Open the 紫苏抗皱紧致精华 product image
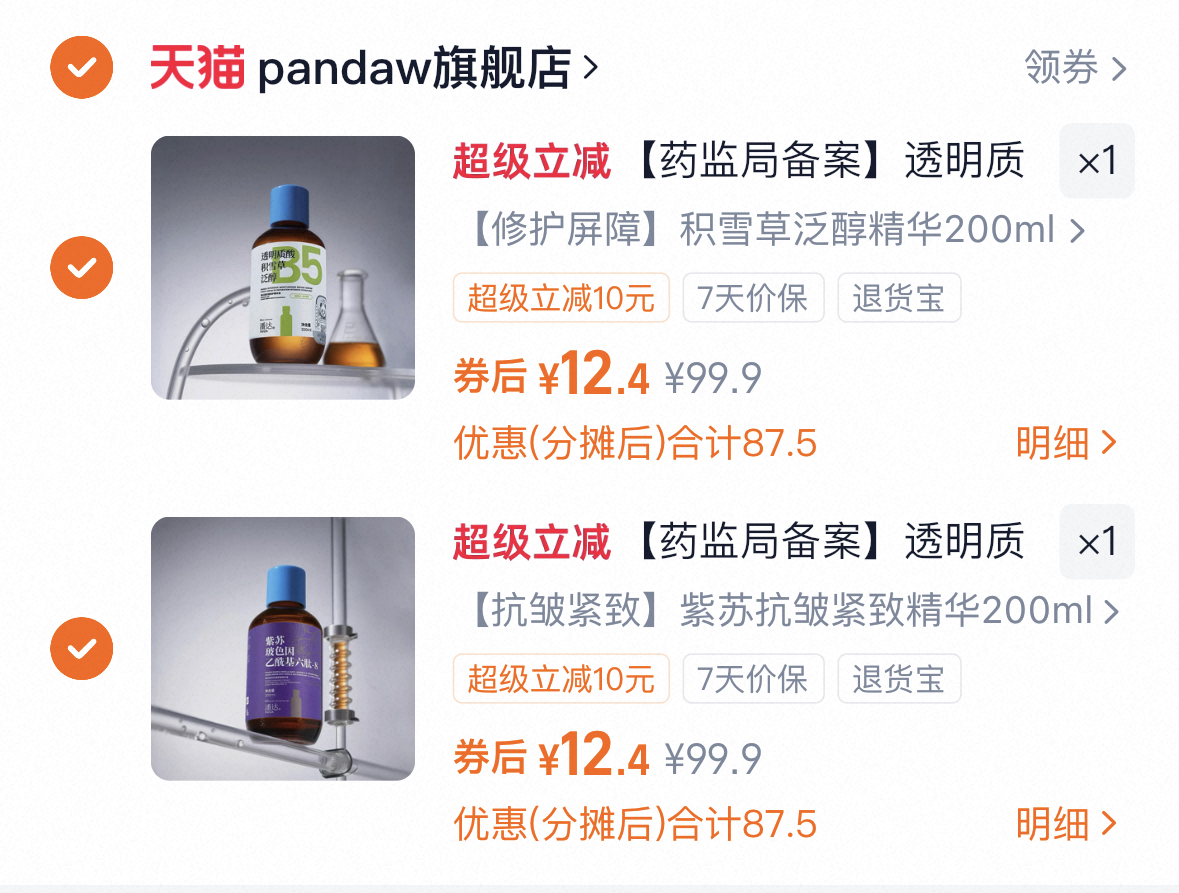Viewport: 1179px width, 893px height. [x=283, y=649]
